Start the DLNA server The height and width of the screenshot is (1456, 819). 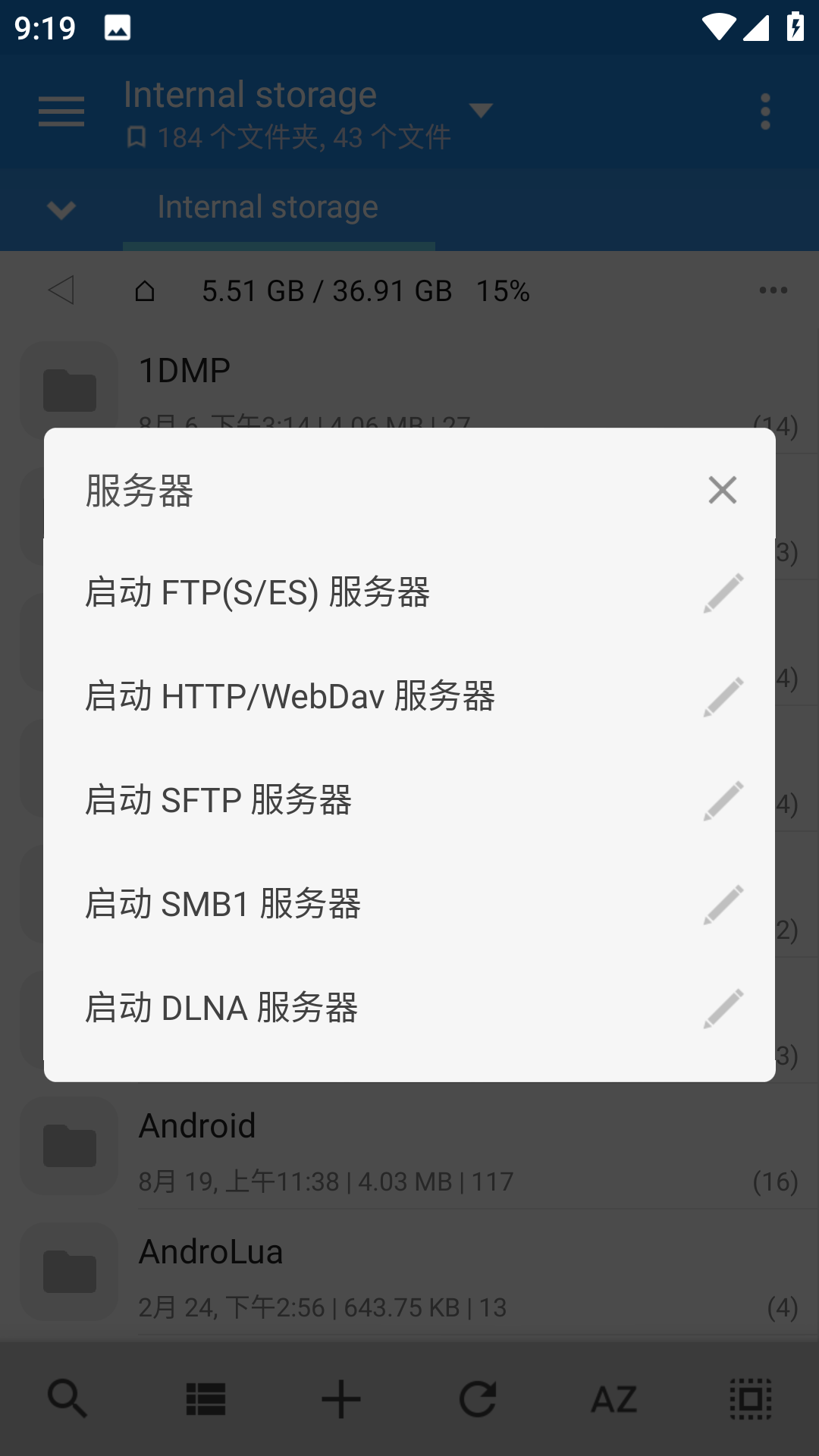(x=221, y=1008)
